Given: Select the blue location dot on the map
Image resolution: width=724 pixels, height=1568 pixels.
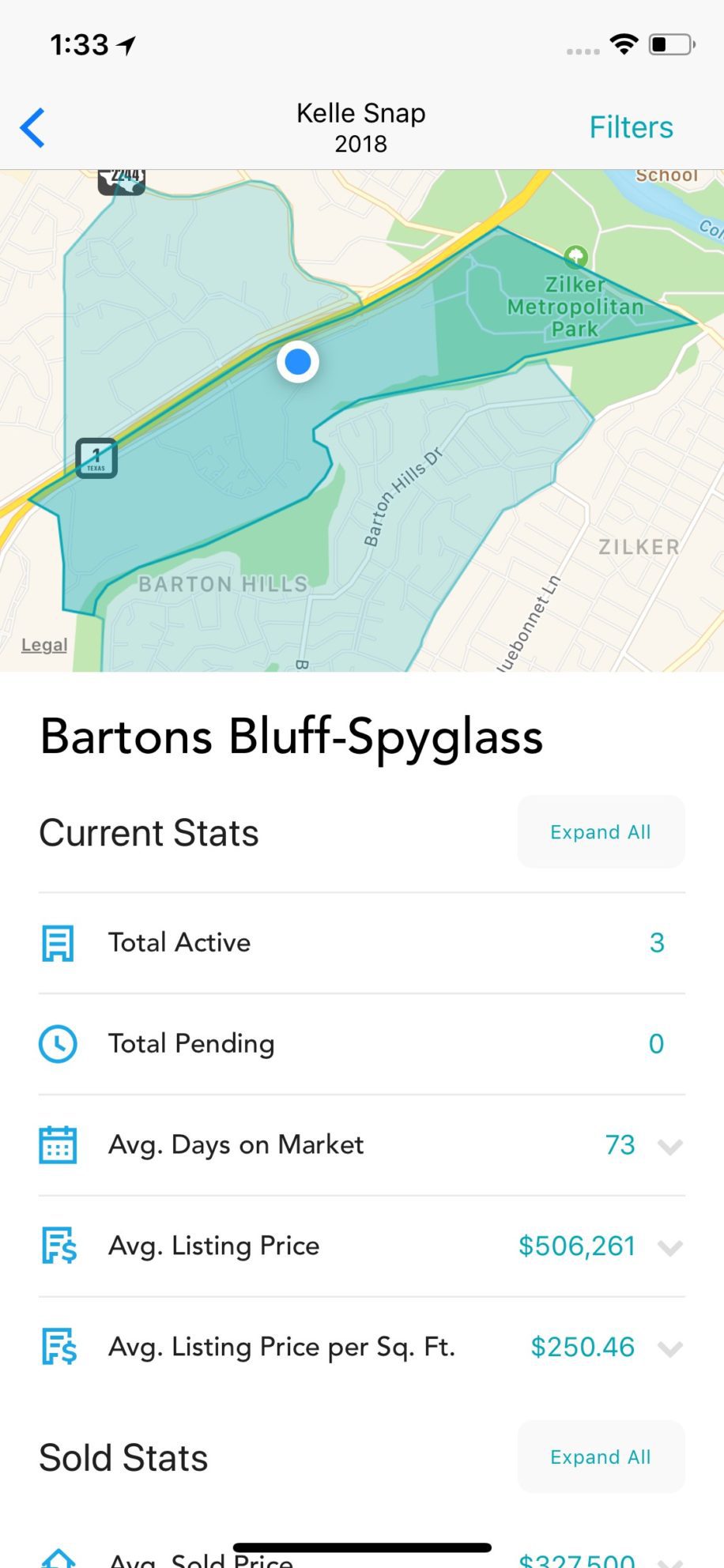Looking at the screenshot, I should pyautogui.click(x=297, y=362).
